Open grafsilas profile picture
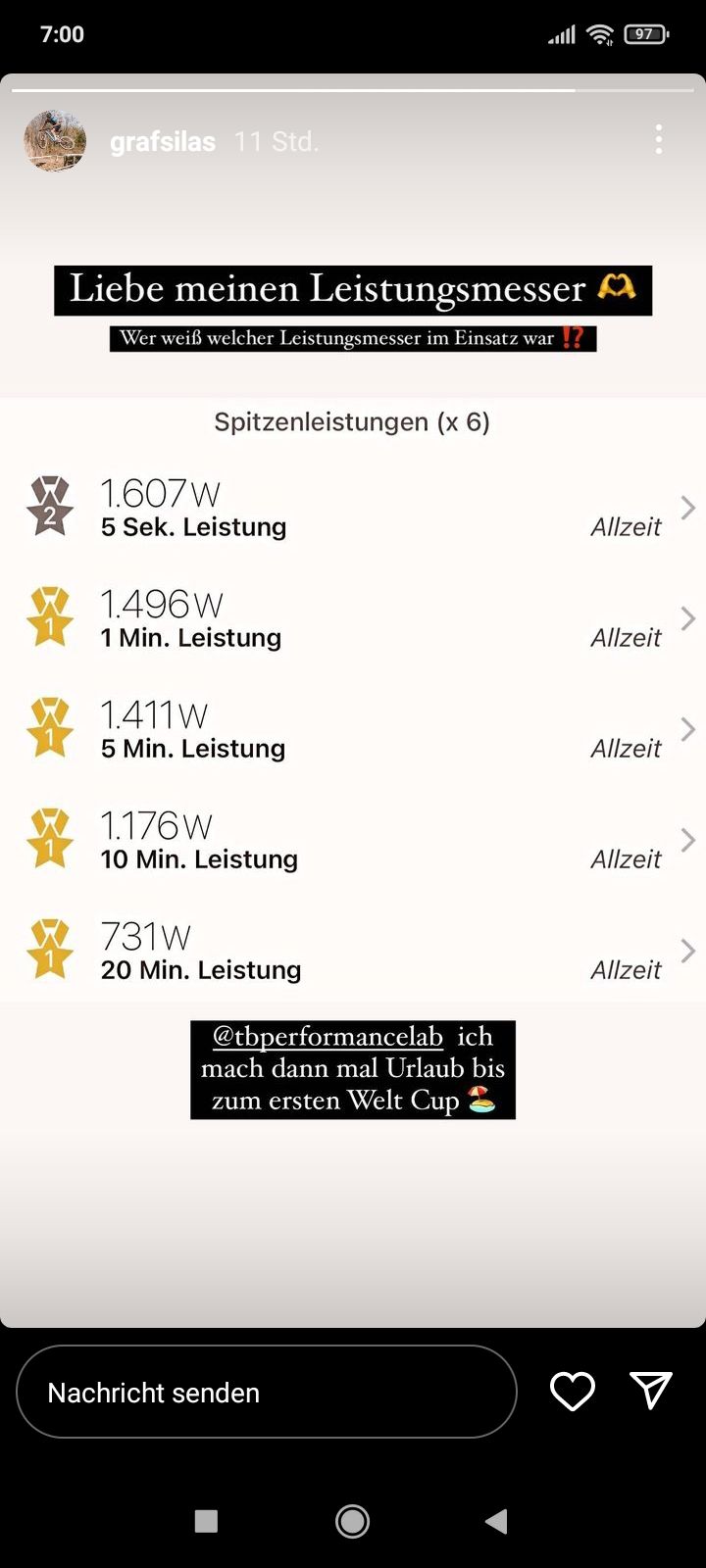Image resolution: width=706 pixels, height=1568 pixels. pyautogui.click(x=55, y=141)
